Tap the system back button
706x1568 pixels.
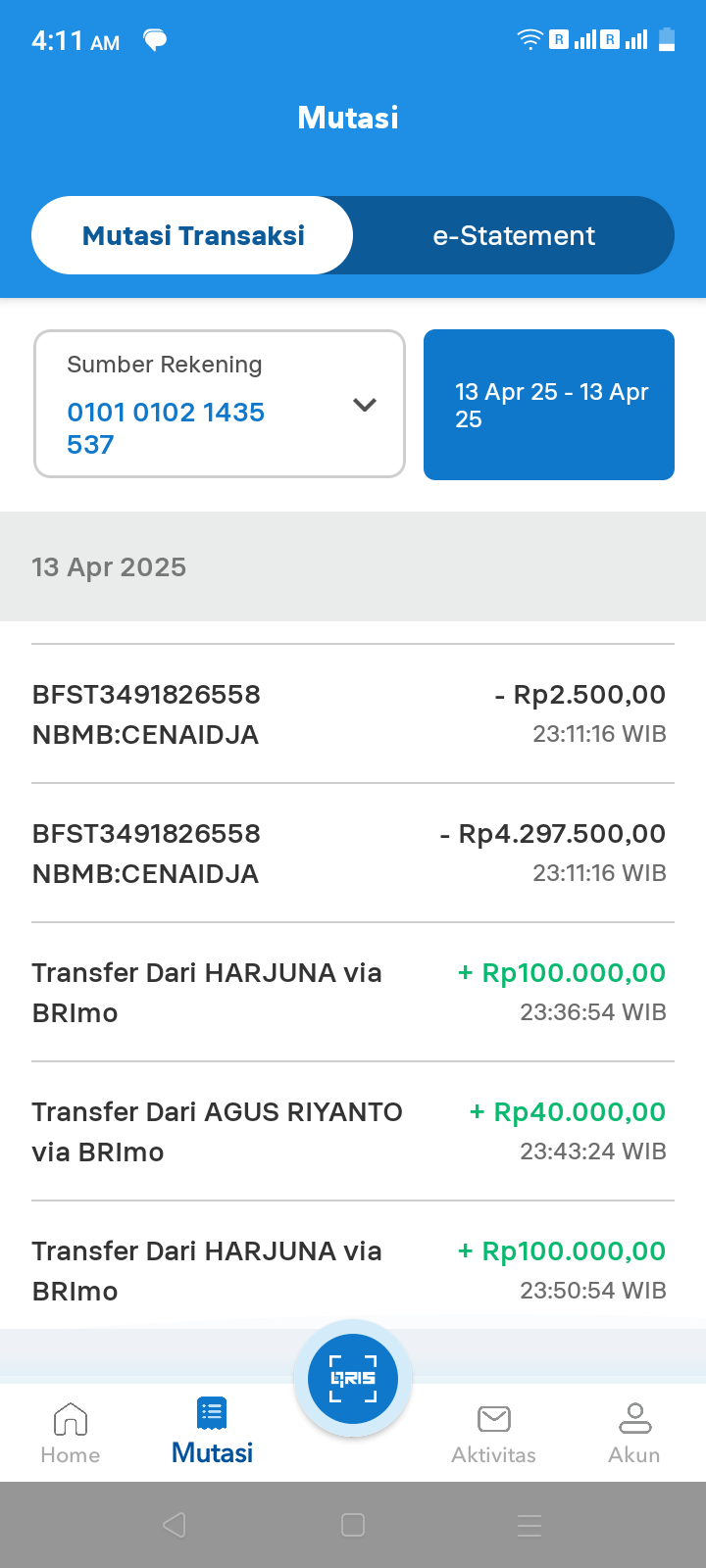(175, 1525)
